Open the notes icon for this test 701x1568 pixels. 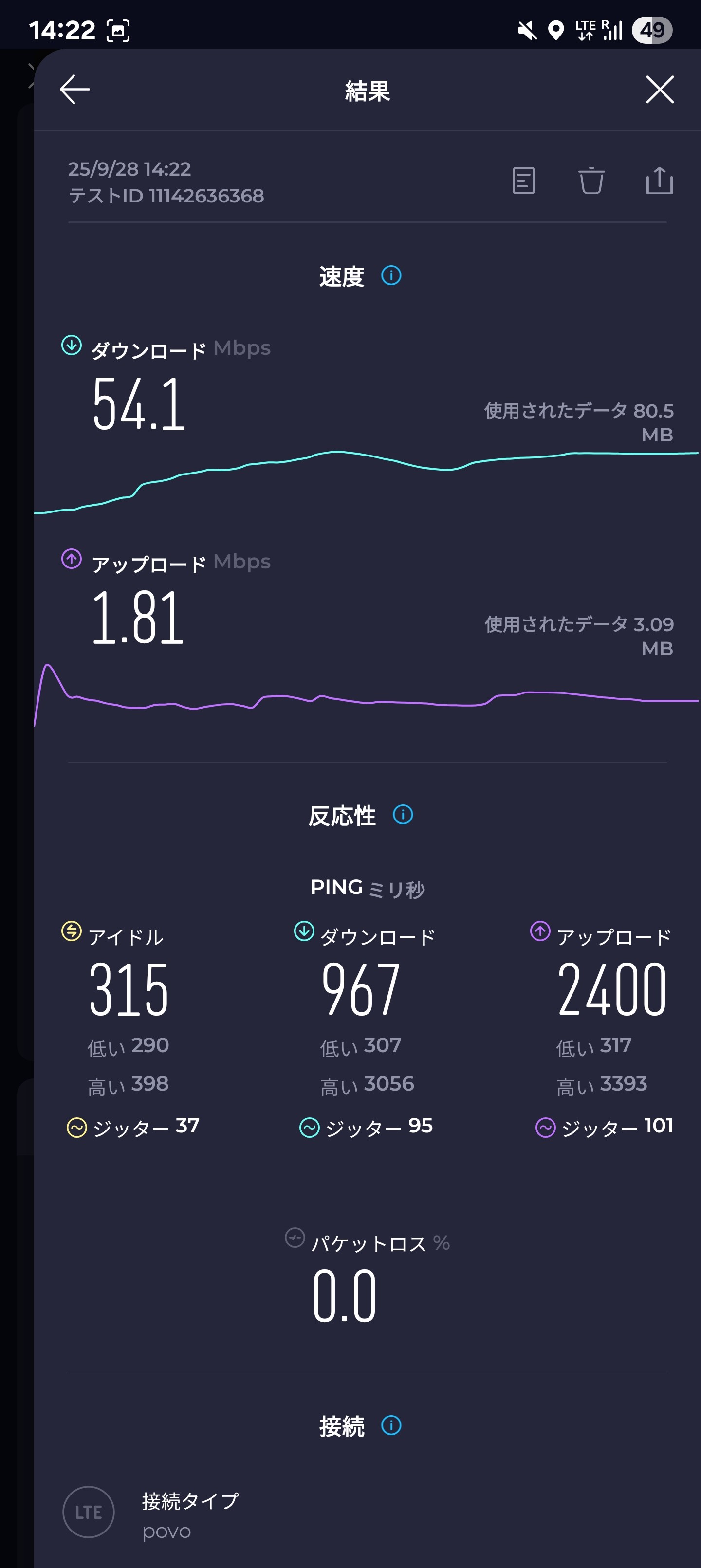pos(524,181)
